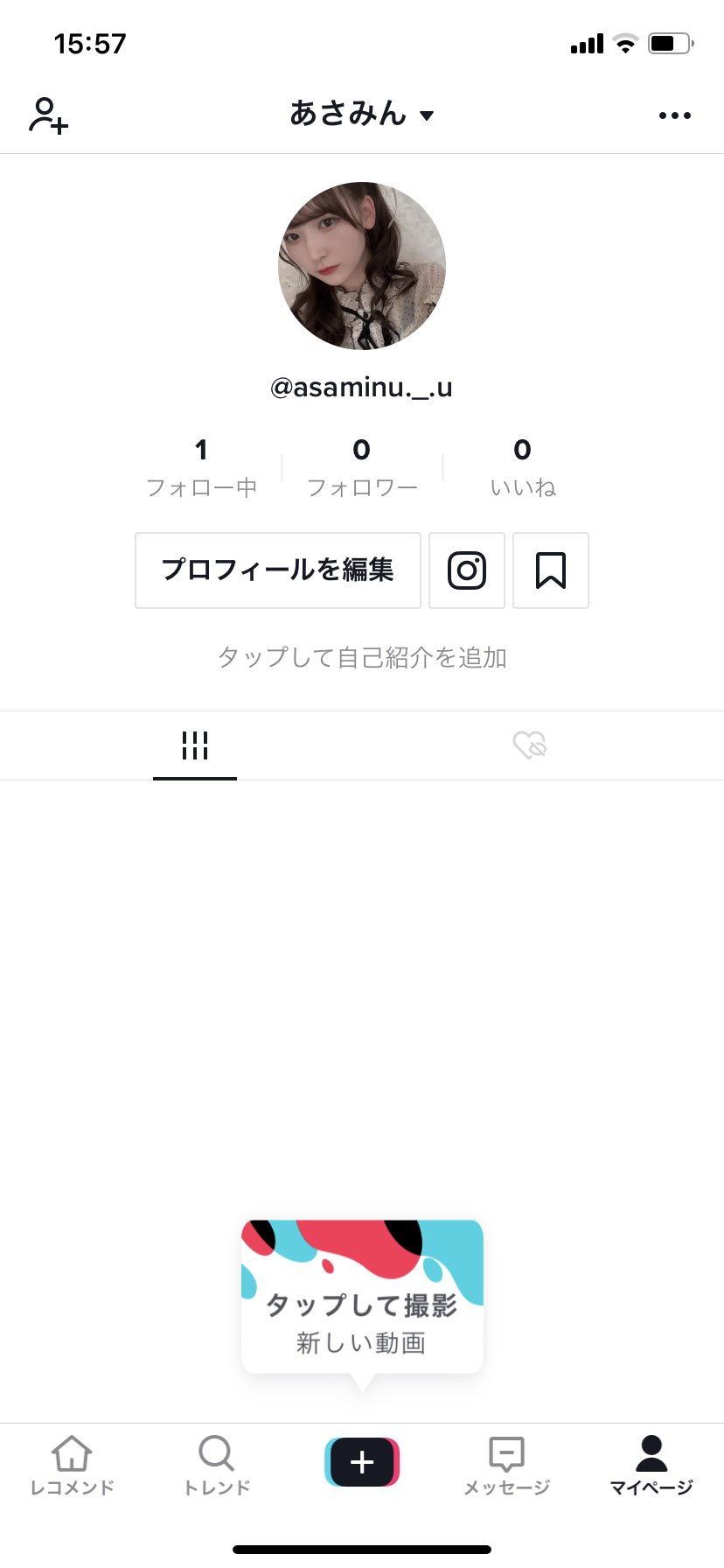Open the トレンド search tab
Image resolution: width=724 pixels, height=1568 pixels.
tap(217, 1465)
